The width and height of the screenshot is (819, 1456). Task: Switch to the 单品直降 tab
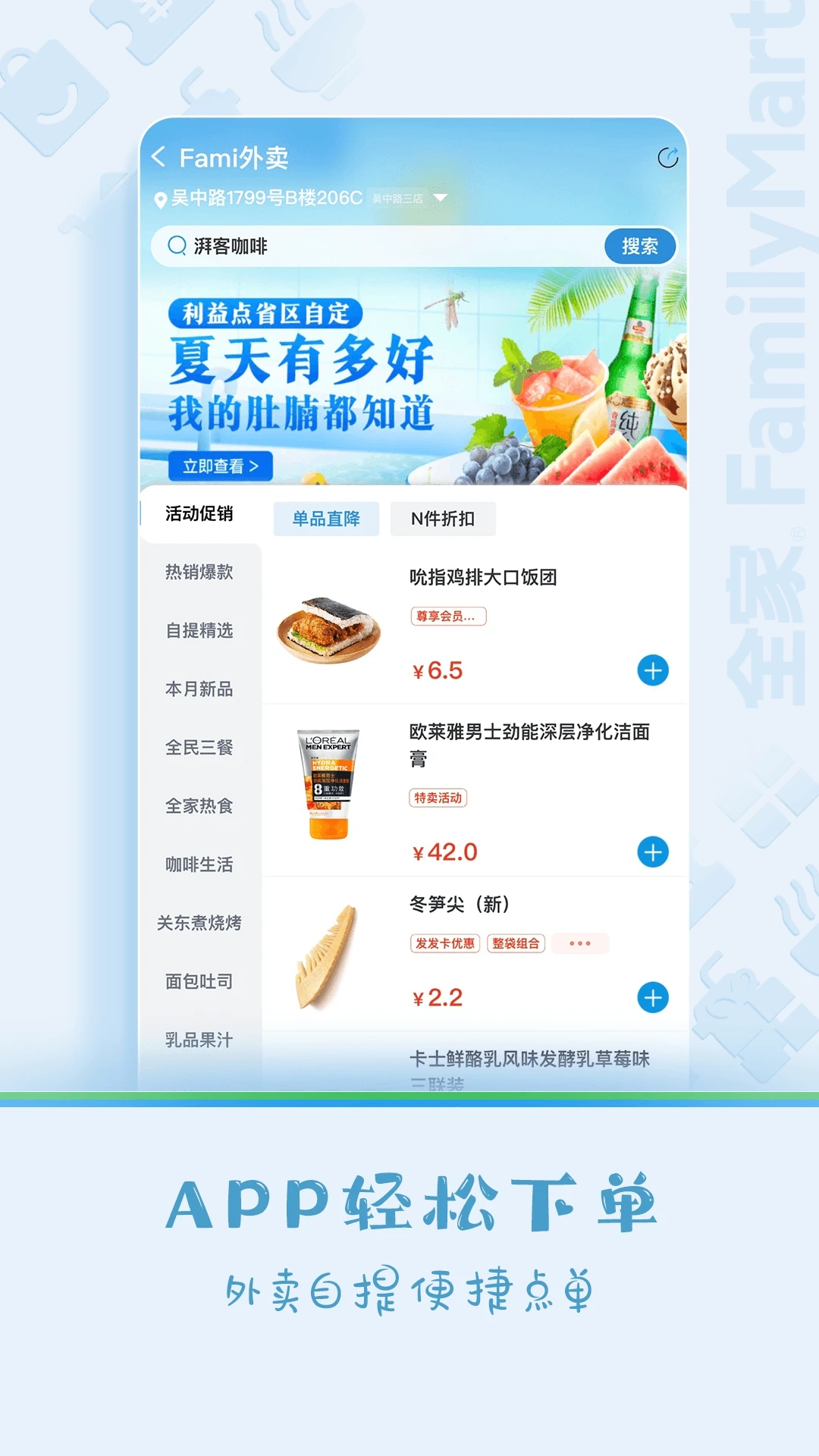pos(327,519)
